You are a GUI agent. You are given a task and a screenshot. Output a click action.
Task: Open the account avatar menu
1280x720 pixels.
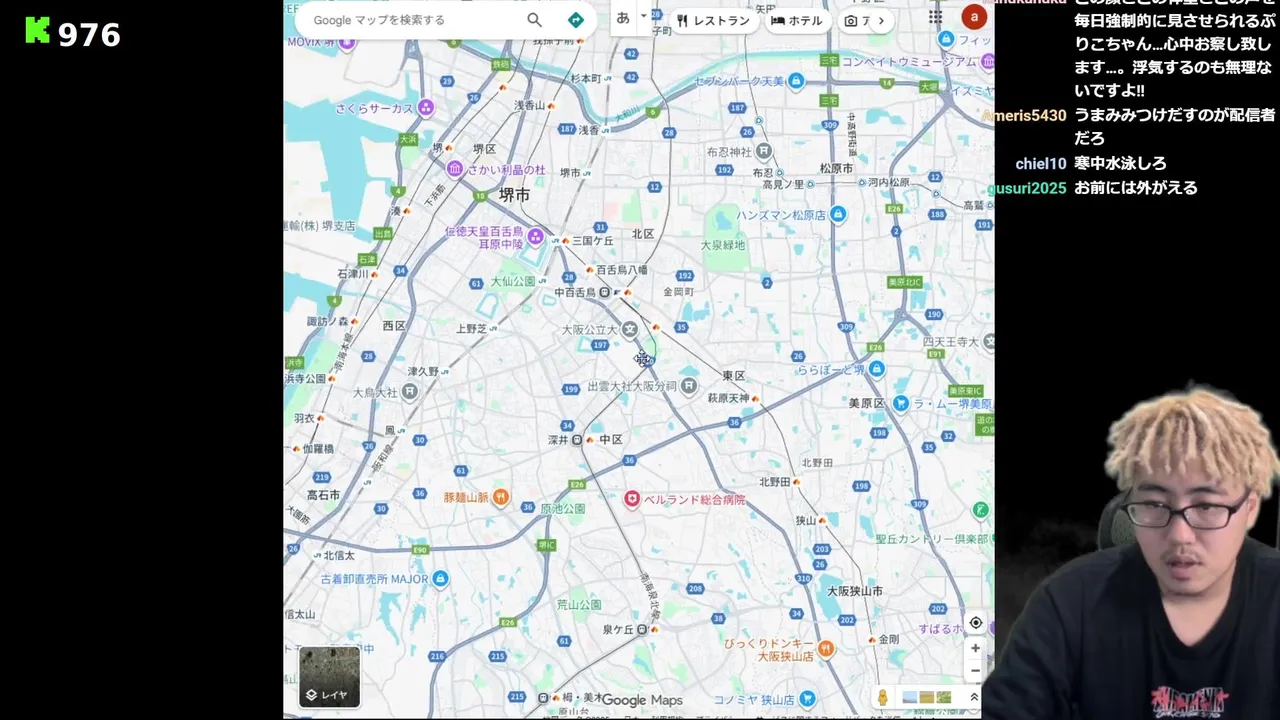pyautogui.click(x=974, y=17)
